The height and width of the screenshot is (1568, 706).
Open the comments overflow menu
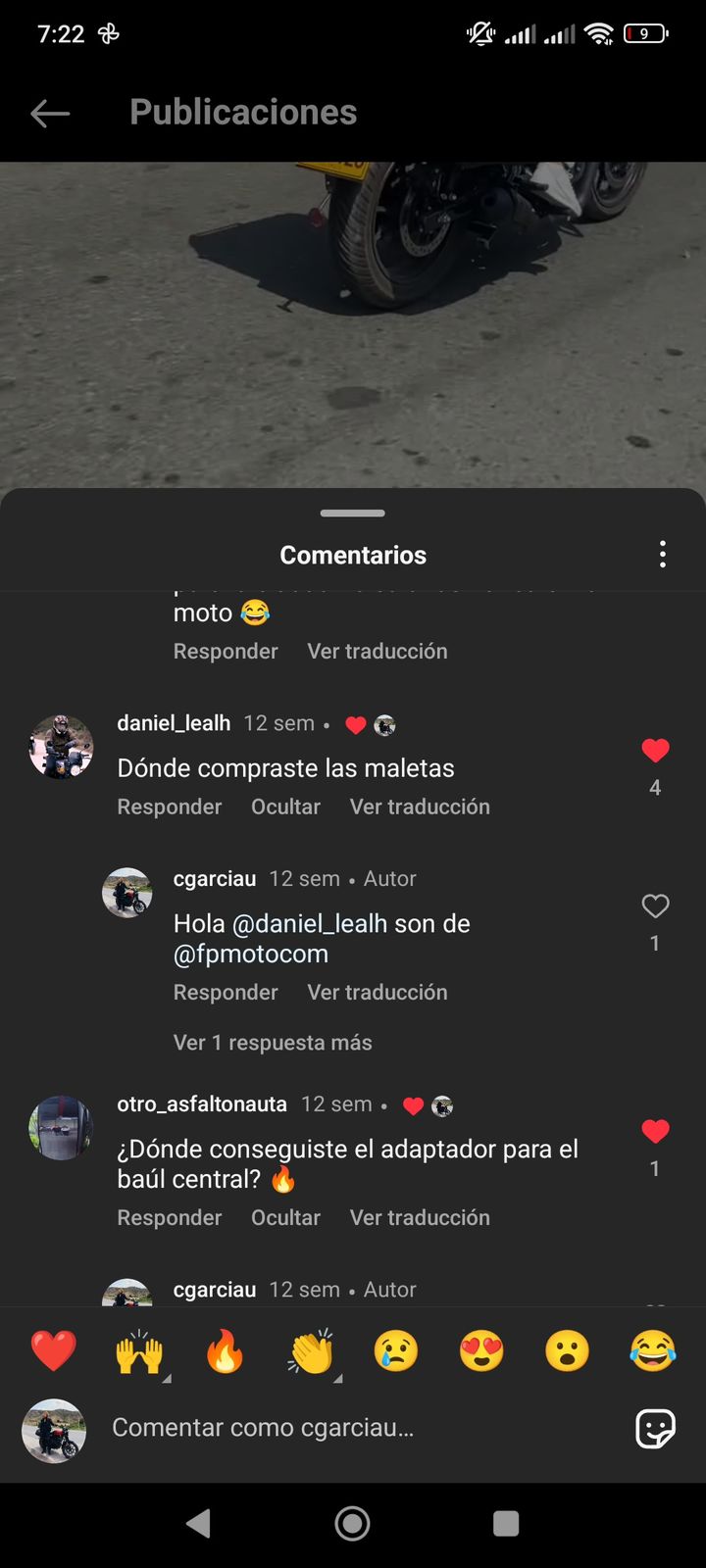click(663, 555)
